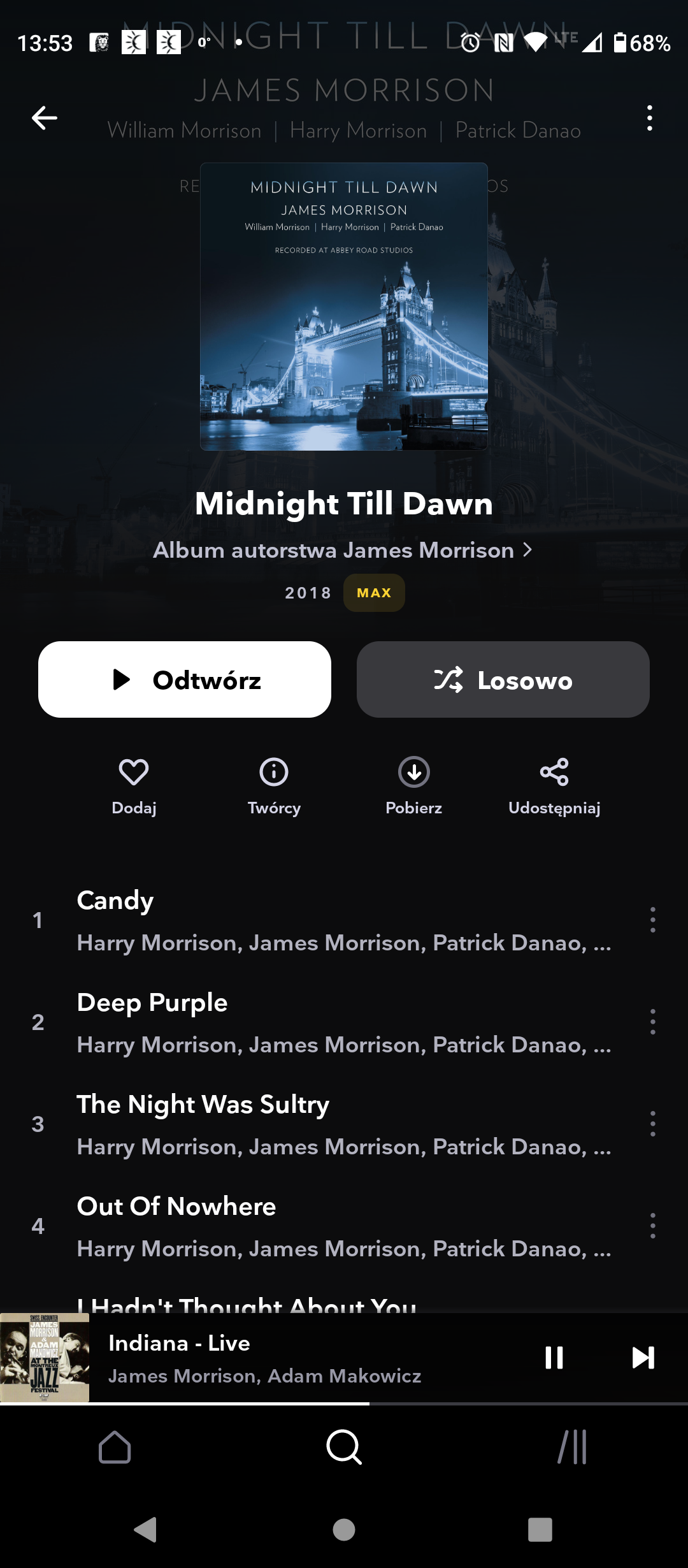Add the album with the Dodaj heart
Screen dimensions: 688x1568
pos(134,785)
